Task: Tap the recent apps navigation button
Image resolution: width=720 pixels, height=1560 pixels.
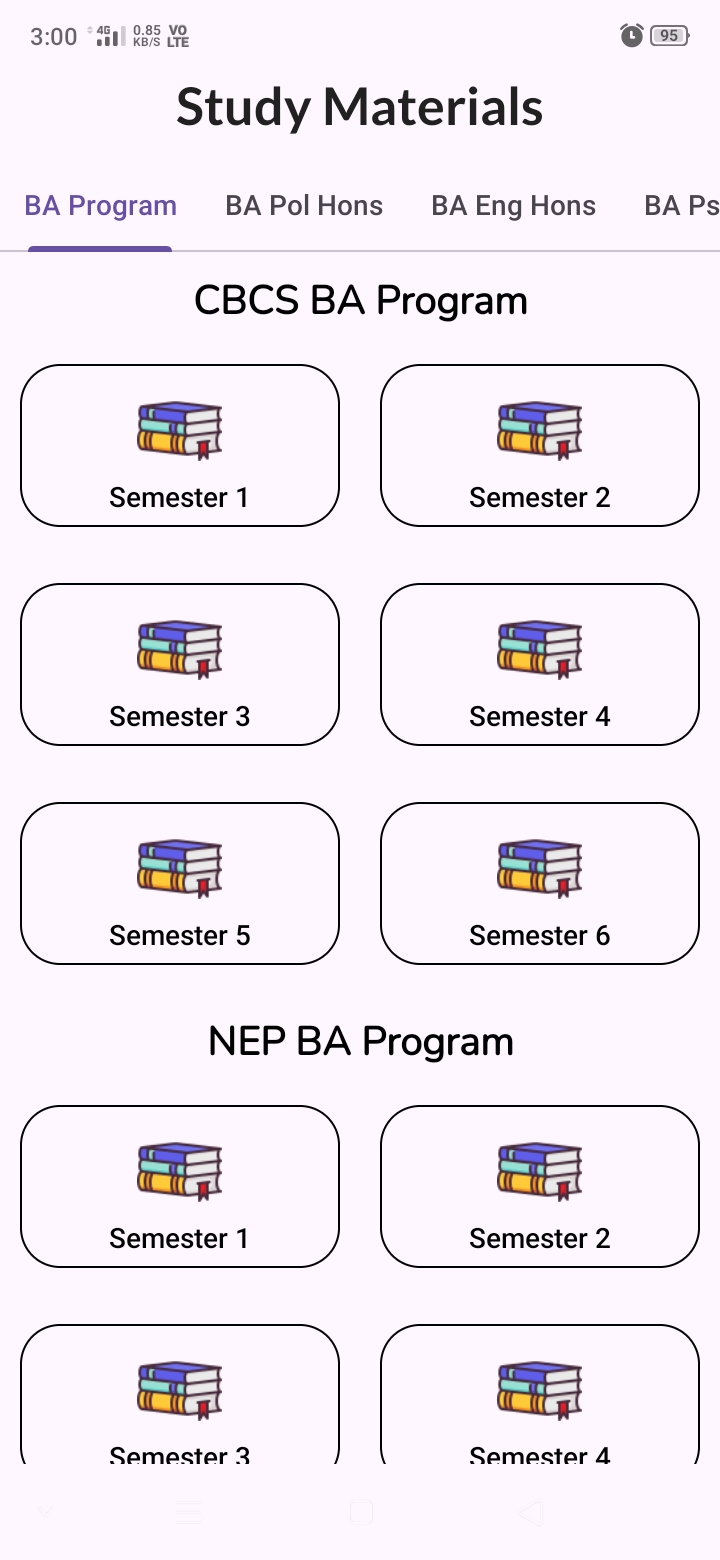Action: [188, 1513]
